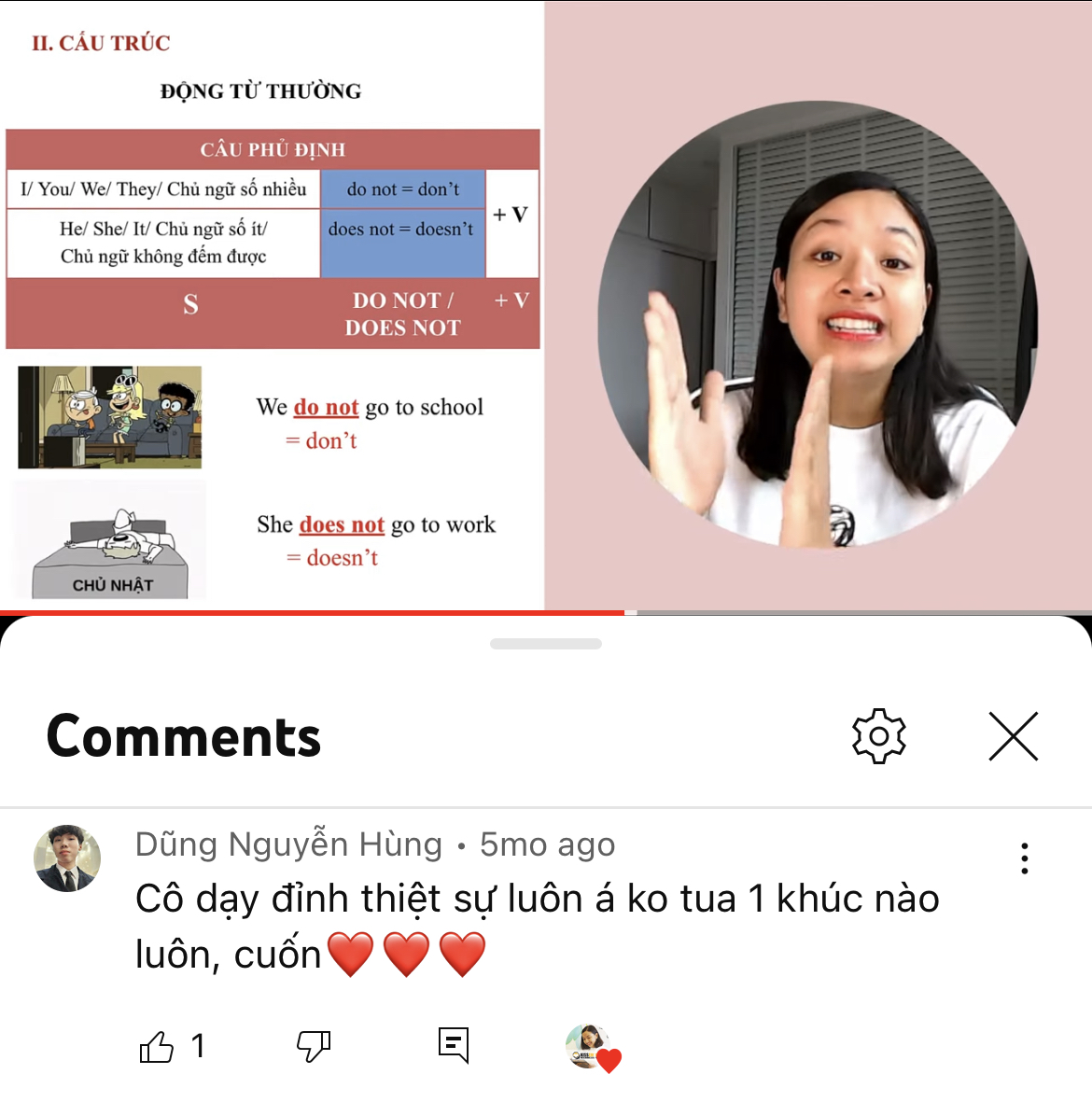
Task: Dislike Dũng Nguyễn Hùng's comment
Action: click(x=314, y=1047)
